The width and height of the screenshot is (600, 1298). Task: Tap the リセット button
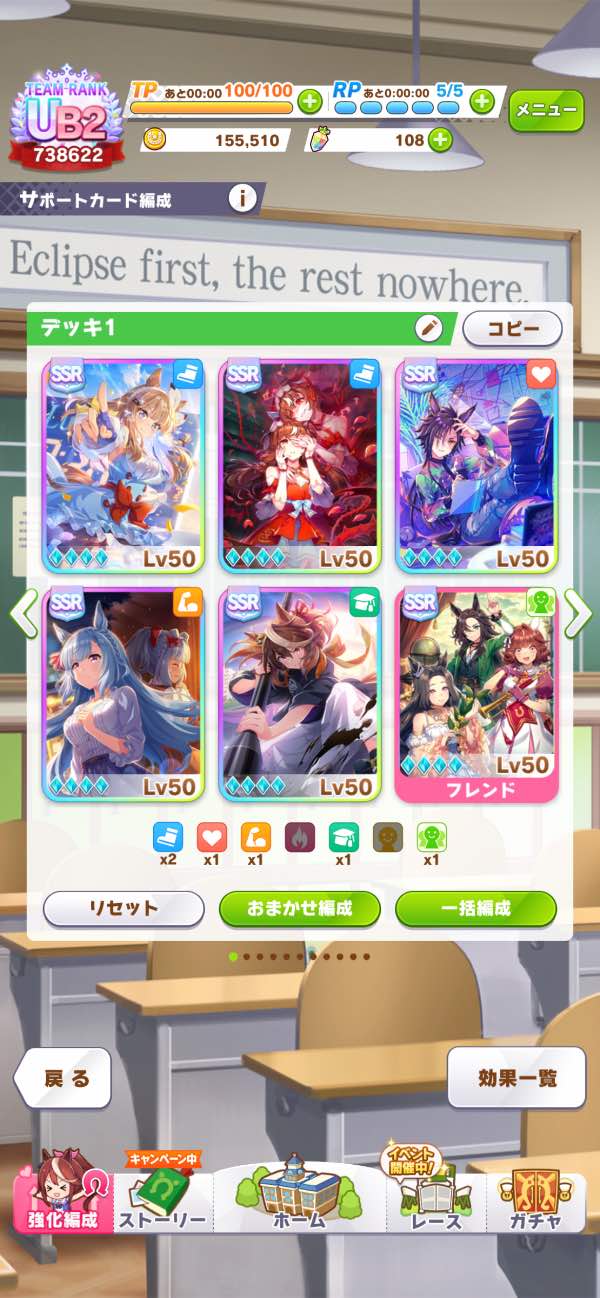124,909
